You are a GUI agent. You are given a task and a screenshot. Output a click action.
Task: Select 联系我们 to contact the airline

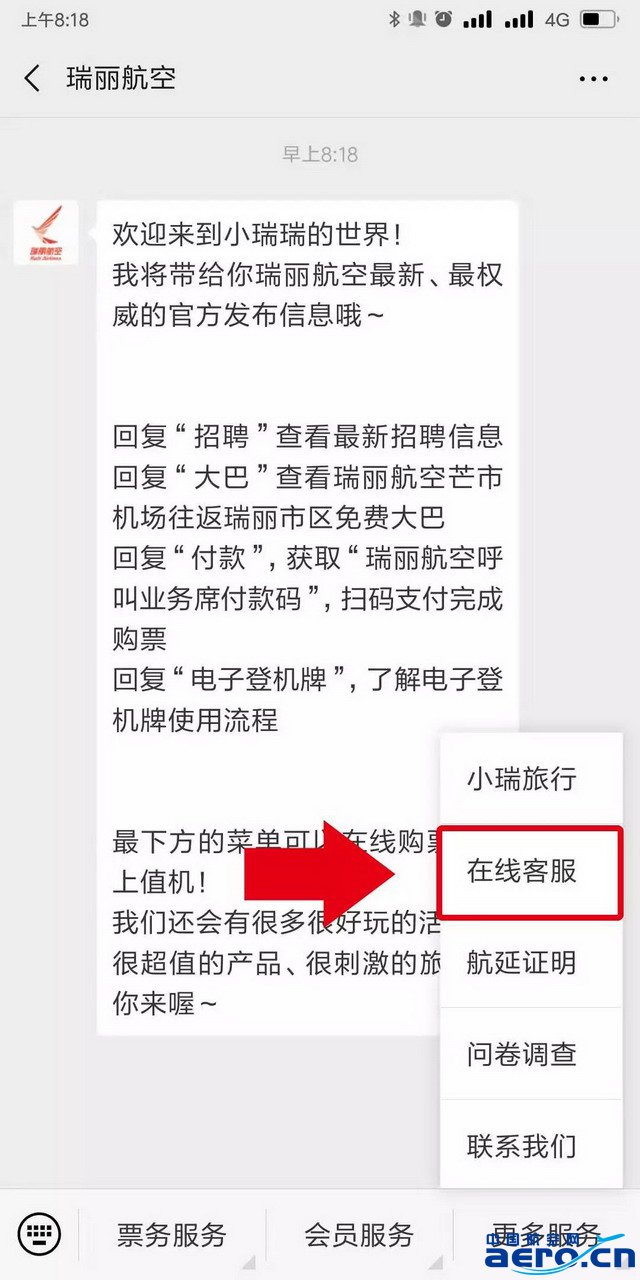521,1146
